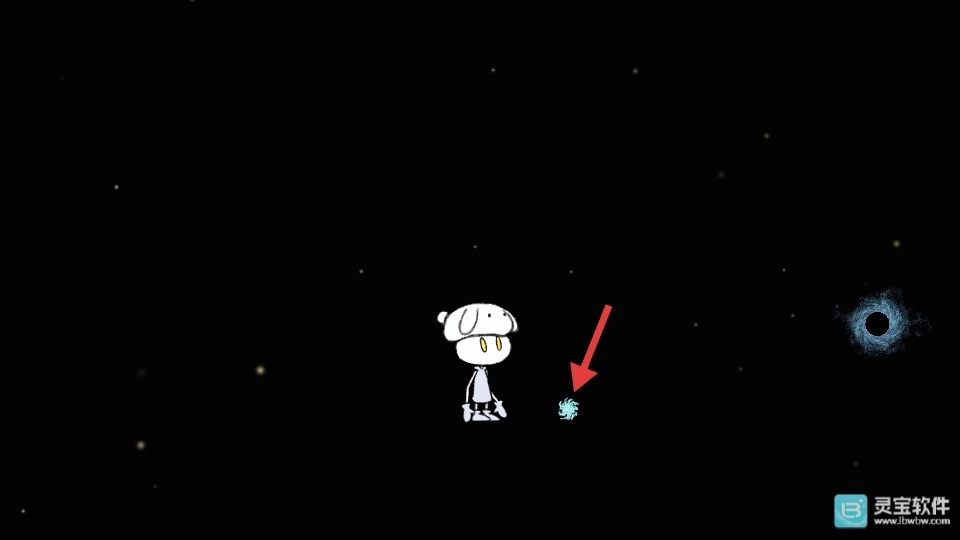Tap the small blue swirl near the character

click(x=568, y=408)
